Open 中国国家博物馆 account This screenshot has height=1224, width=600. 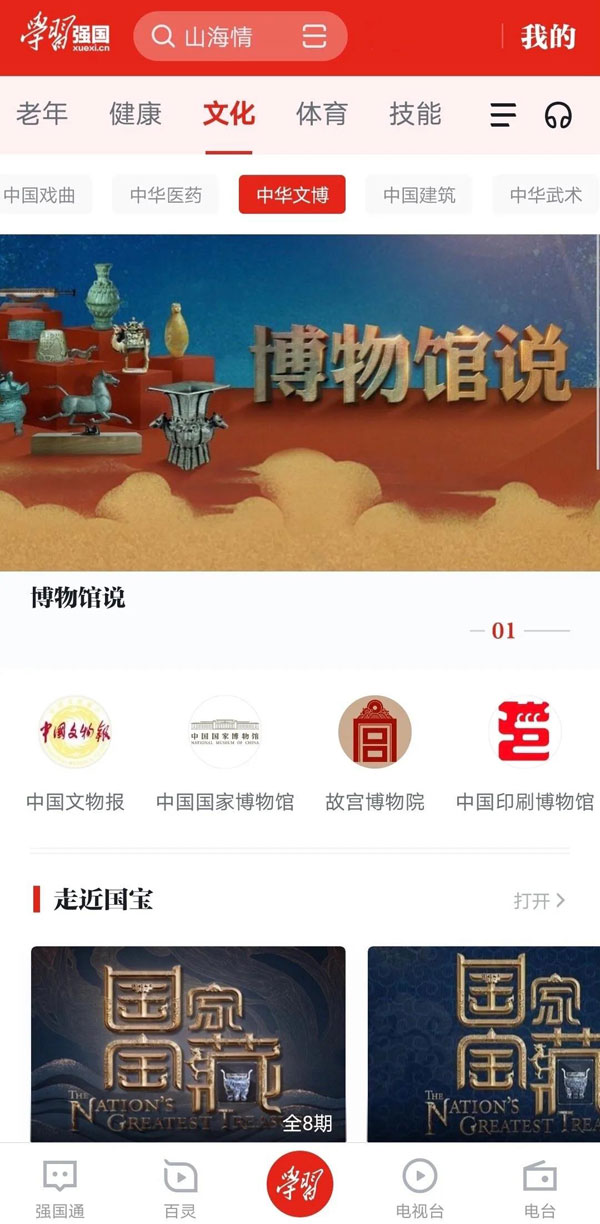tap(225, 732)
